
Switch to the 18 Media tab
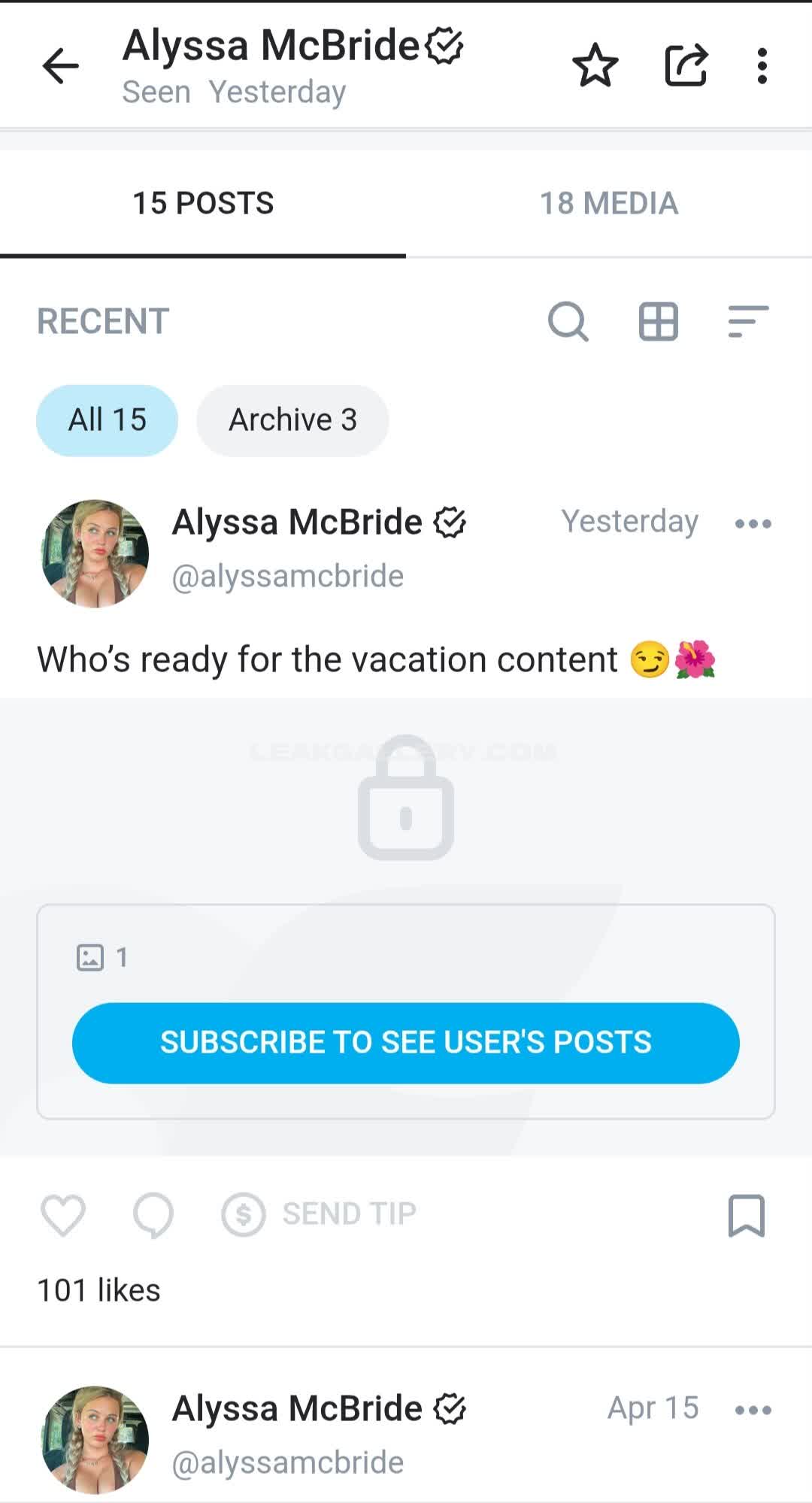(609, 204)
